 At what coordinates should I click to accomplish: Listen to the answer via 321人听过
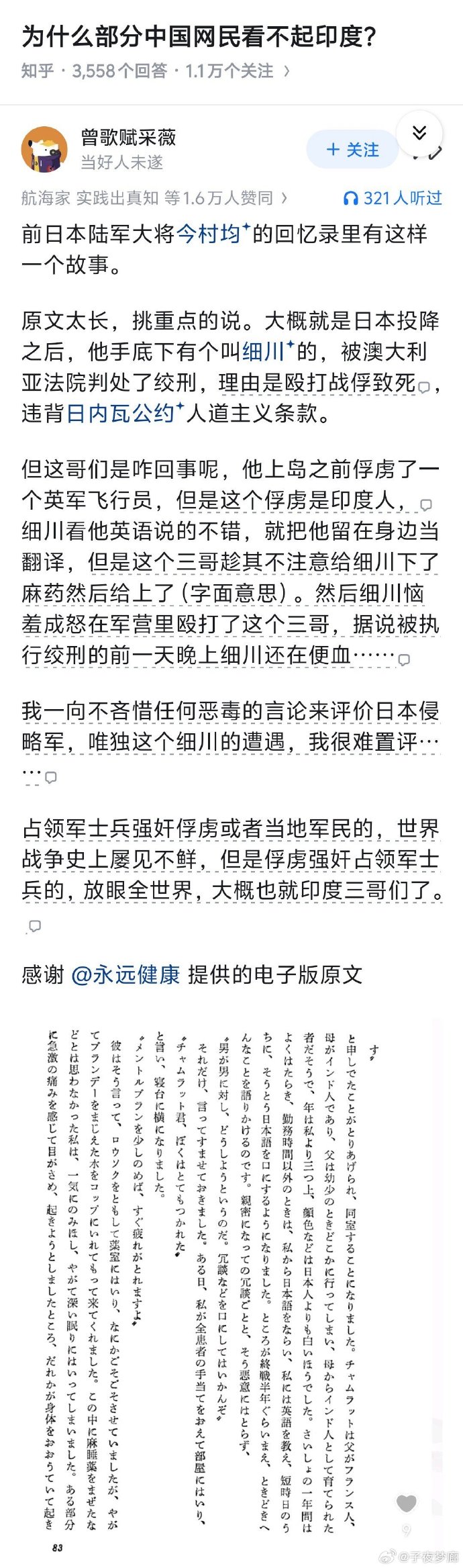[x=393, y=197]
